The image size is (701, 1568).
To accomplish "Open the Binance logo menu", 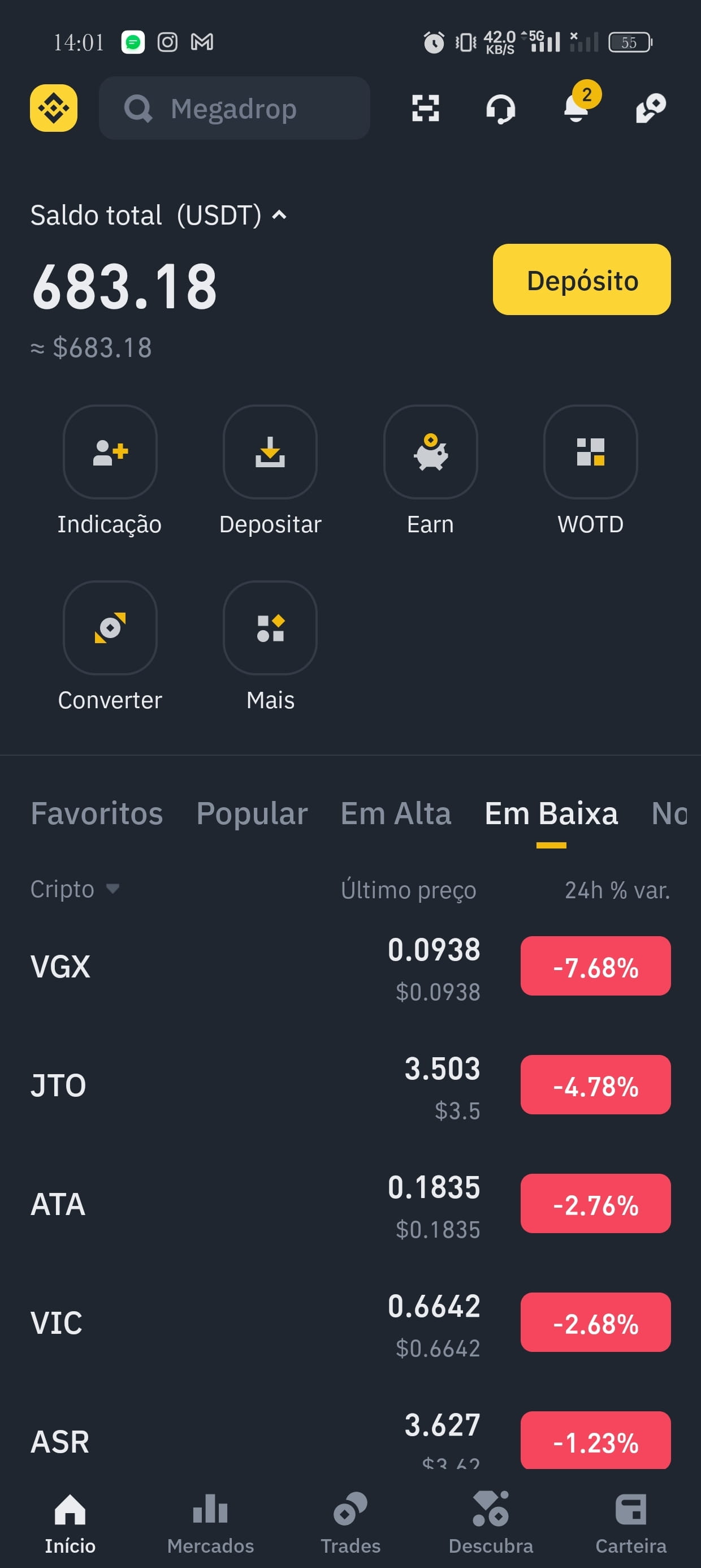I will (x=54, y=109).
